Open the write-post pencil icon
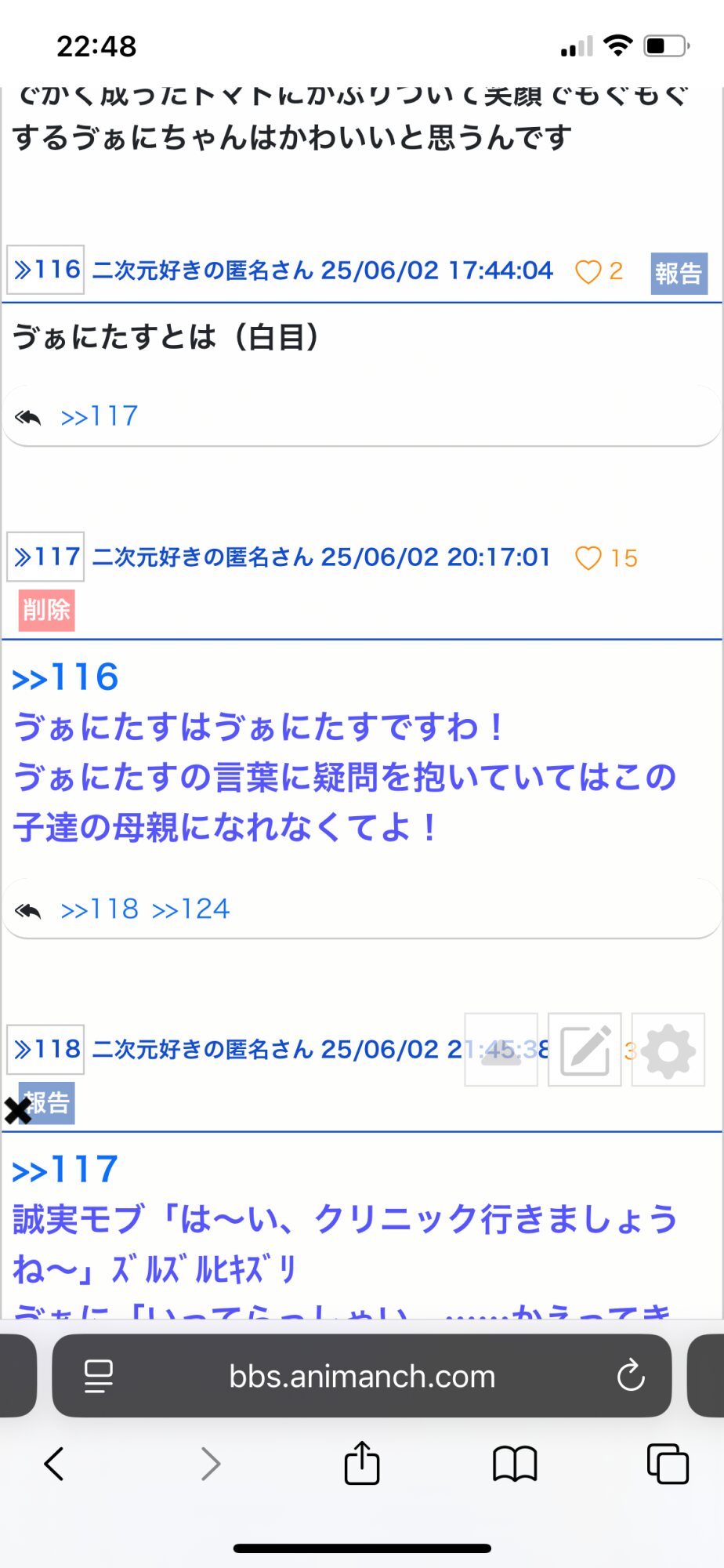Screen dimensions: 724x1568 (x=585, y=1050)
